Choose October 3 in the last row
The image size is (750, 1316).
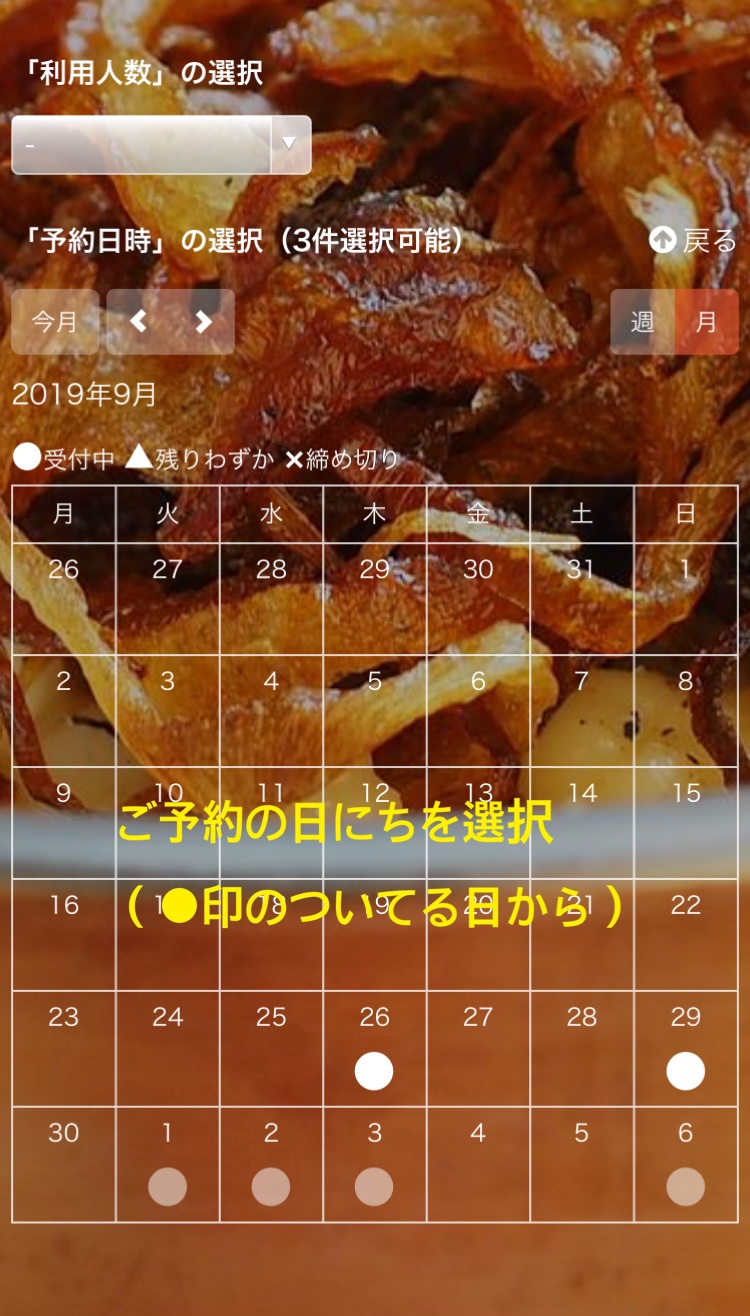click(374, 1186)
